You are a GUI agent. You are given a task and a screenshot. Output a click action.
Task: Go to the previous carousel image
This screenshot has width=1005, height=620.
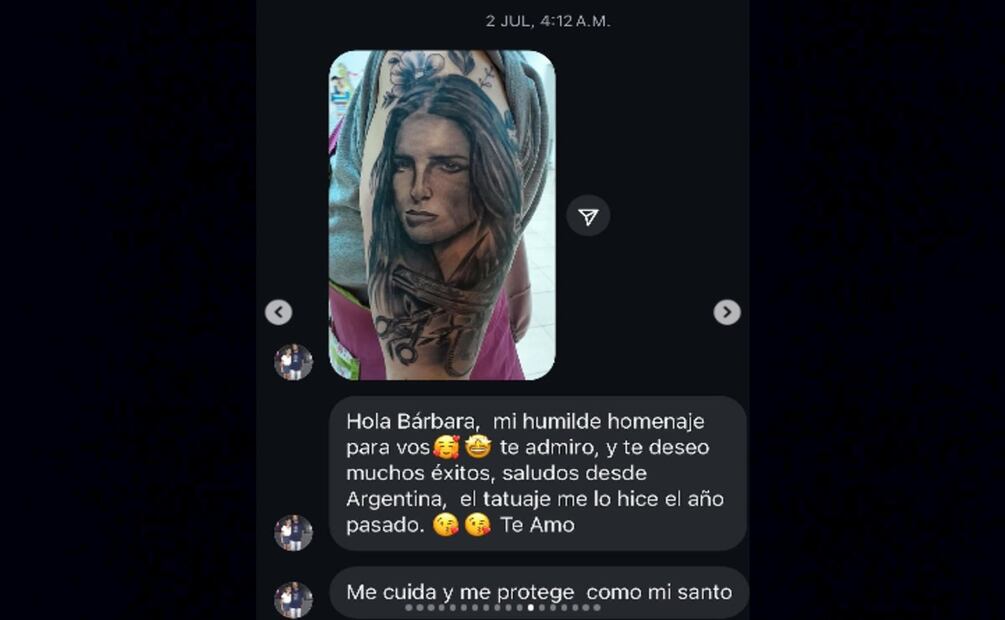[278, 312]
